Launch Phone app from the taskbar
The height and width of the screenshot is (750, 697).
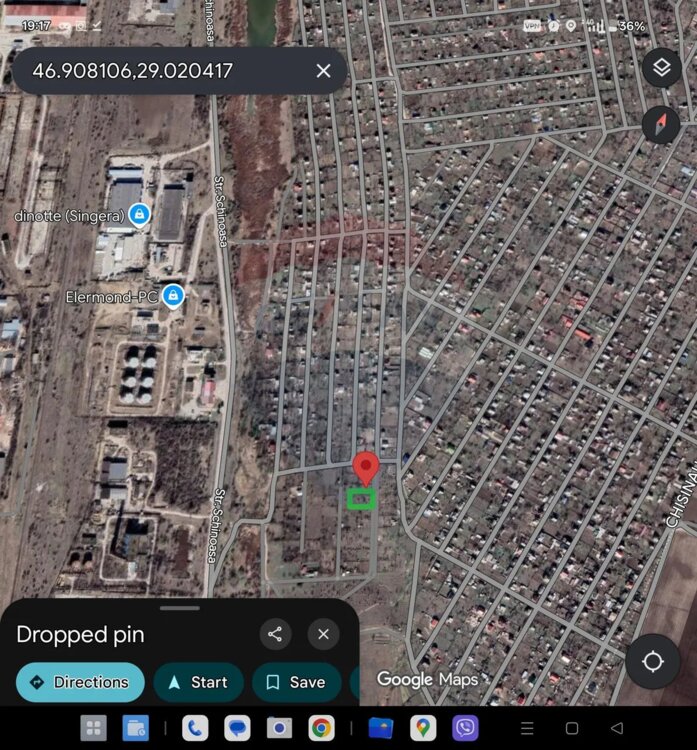tap(195, 728)
